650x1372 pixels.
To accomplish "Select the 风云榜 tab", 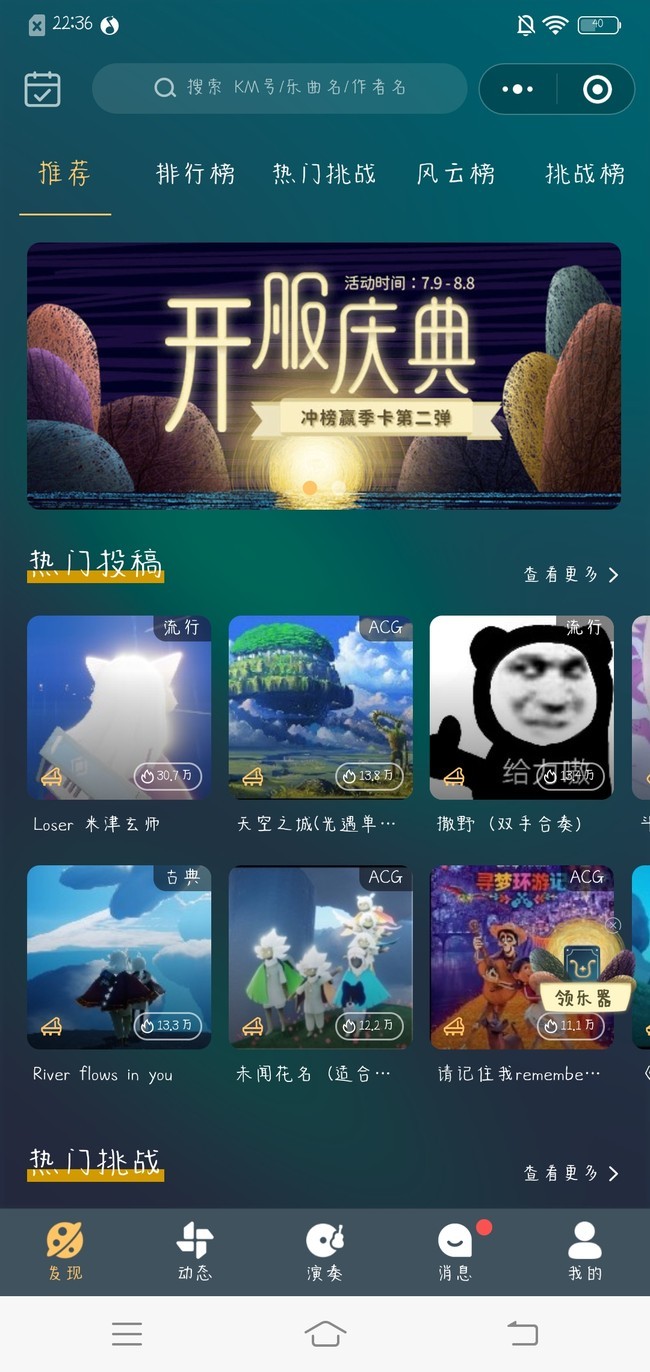I will (456, 174).
